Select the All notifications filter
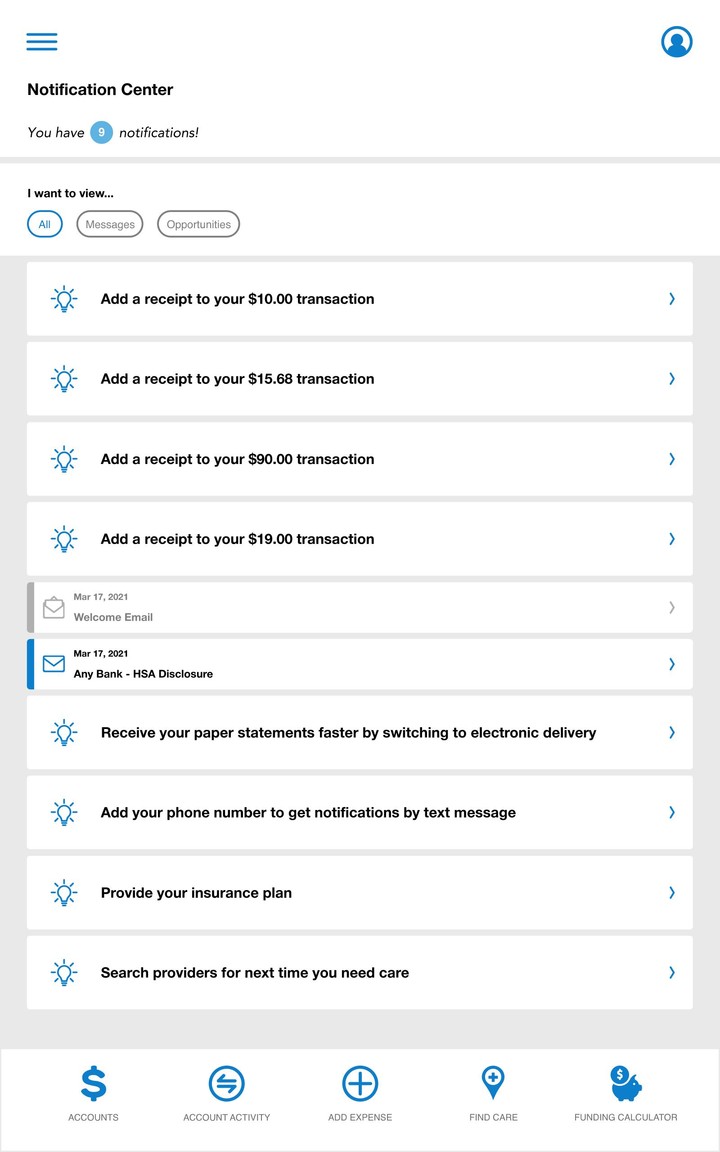Viewport: 720px width, 1152px height. [44, 224]
